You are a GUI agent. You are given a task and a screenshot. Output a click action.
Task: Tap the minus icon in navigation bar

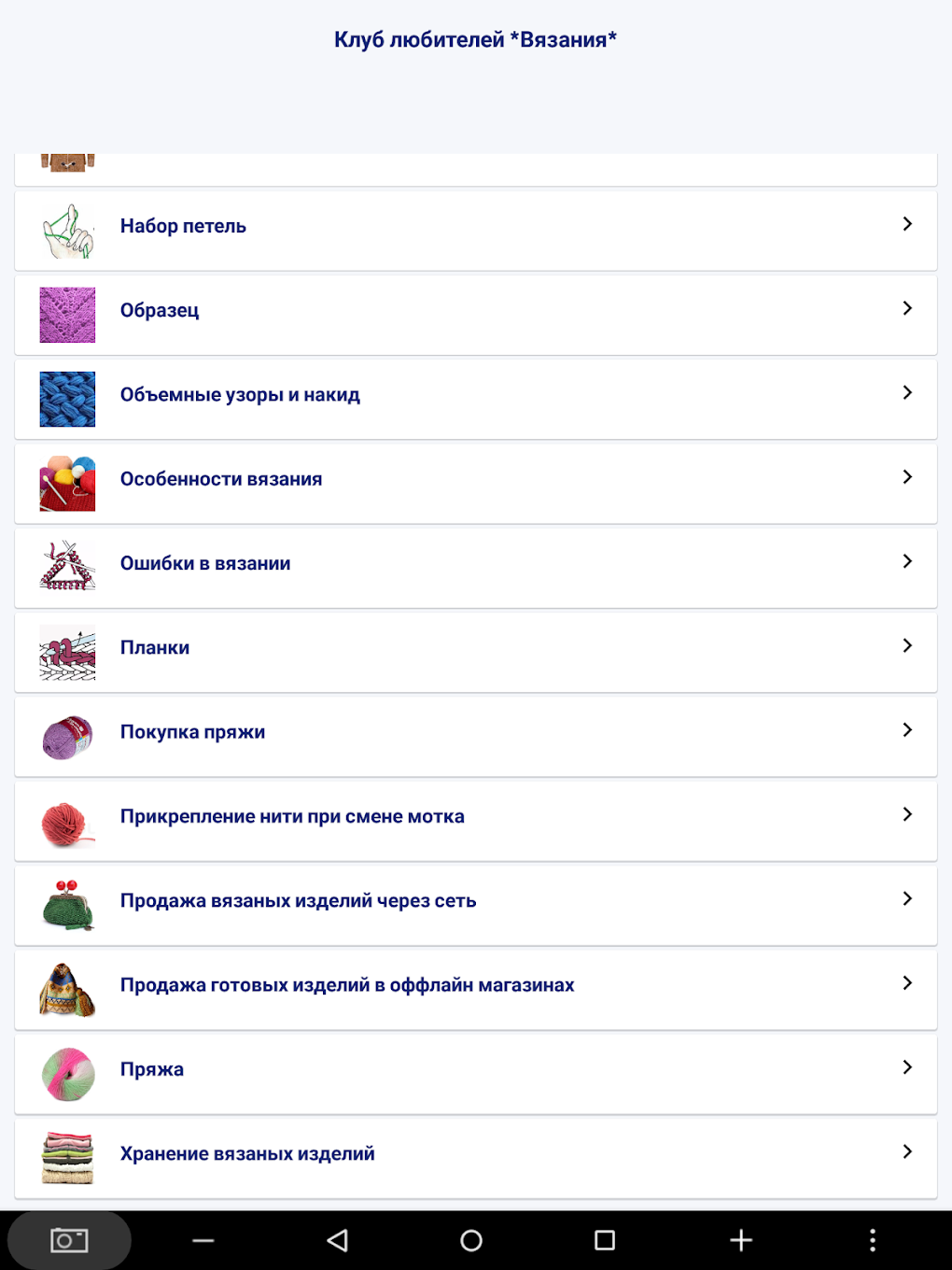(203, 1240)
